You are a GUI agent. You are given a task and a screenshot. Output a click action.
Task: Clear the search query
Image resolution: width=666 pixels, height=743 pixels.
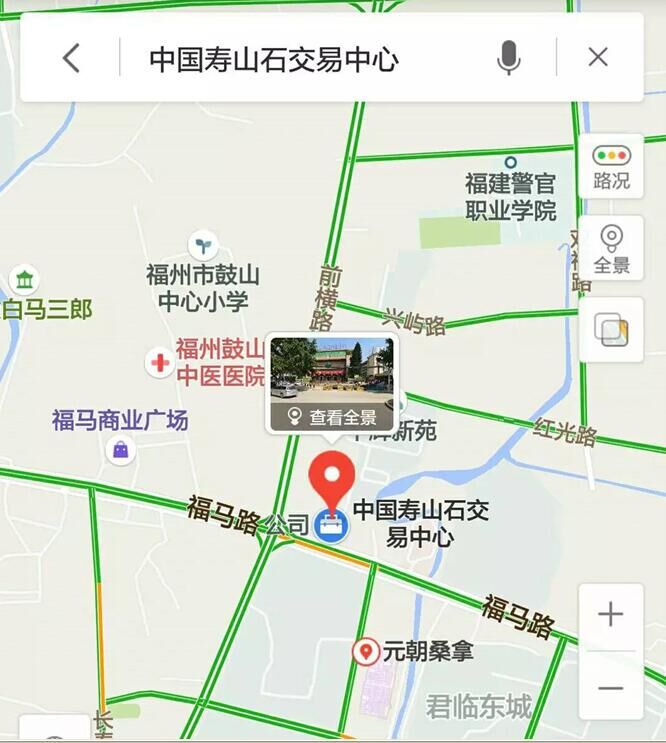coord(598,58)
